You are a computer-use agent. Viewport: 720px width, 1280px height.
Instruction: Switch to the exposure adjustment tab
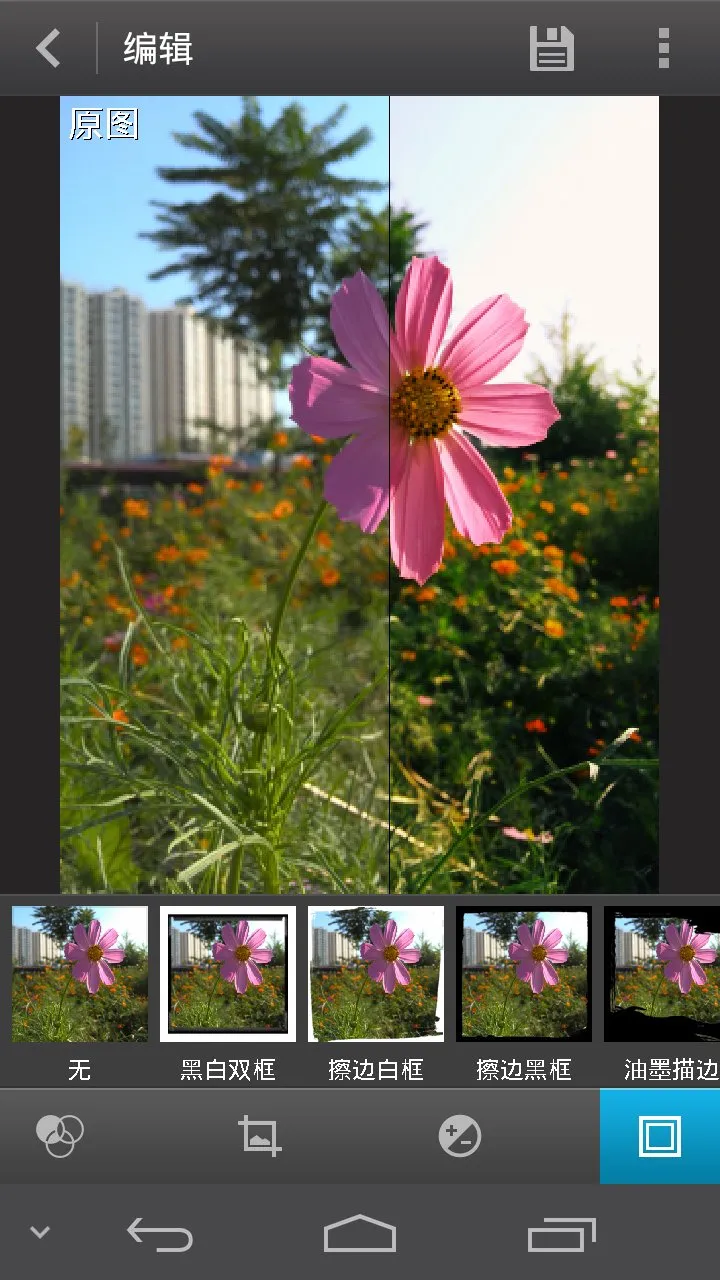pos(460,1136)
